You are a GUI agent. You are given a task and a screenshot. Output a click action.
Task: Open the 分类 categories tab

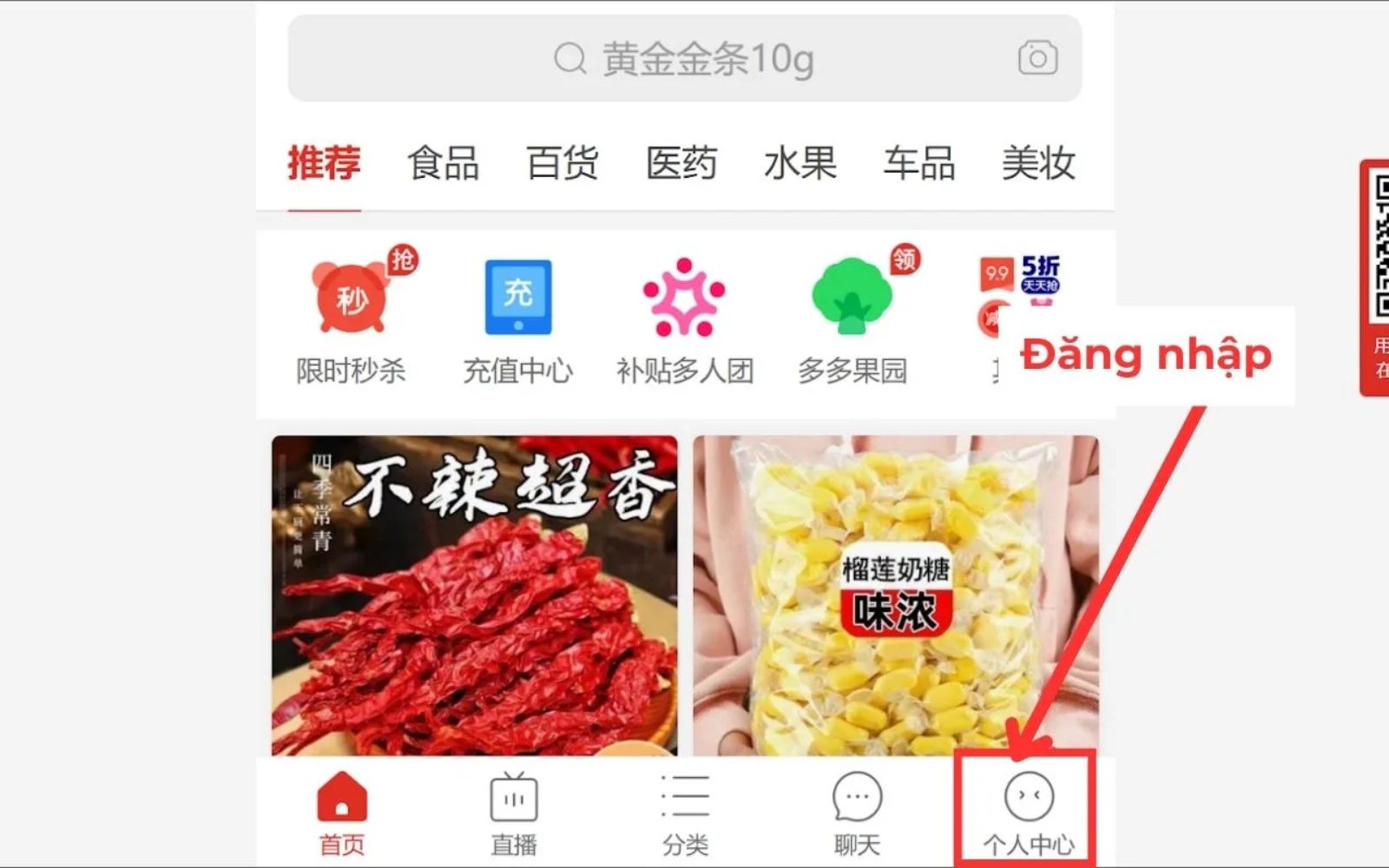(x=685, y=813)
